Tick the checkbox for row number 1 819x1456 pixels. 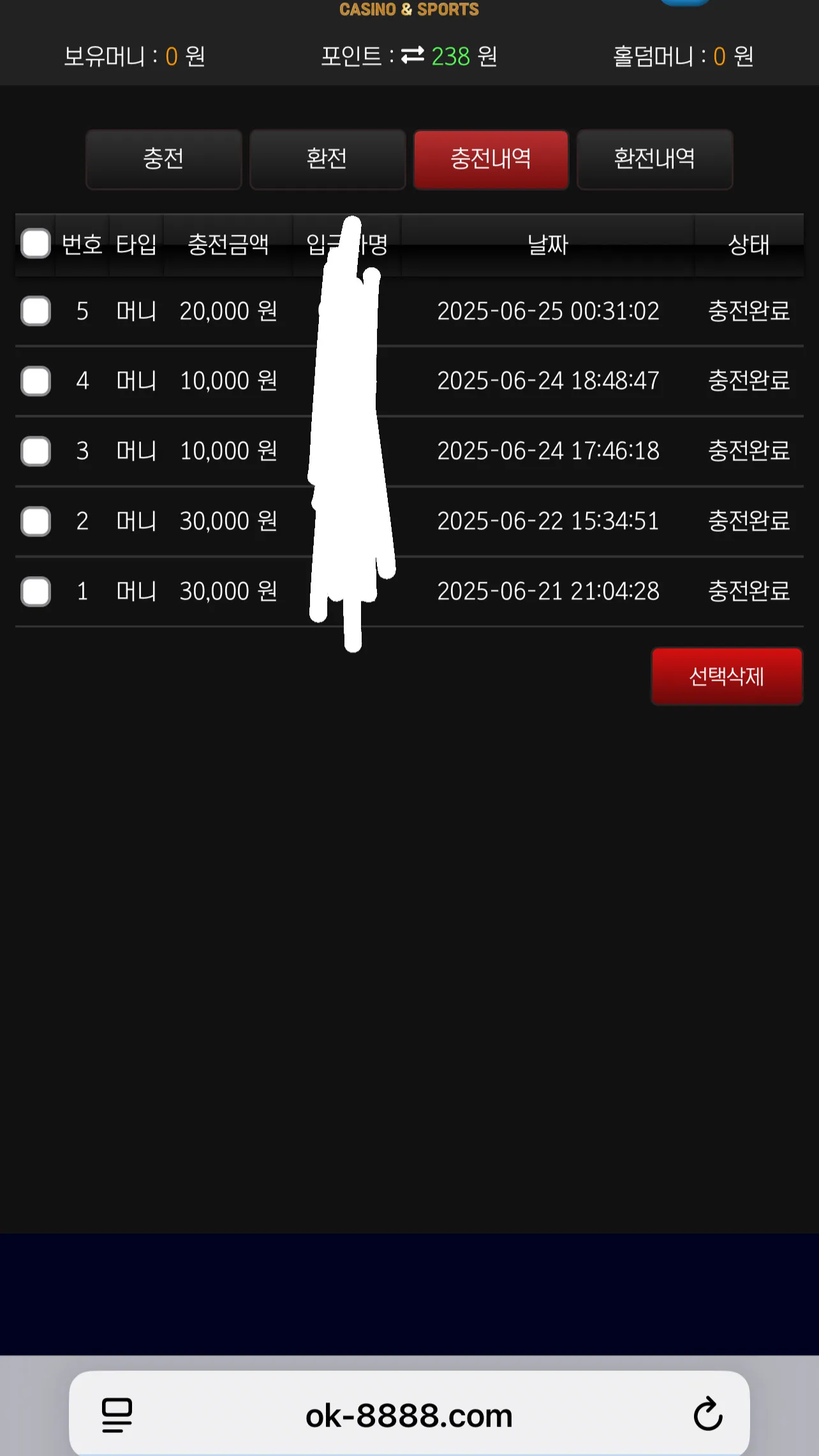(36, 591)
